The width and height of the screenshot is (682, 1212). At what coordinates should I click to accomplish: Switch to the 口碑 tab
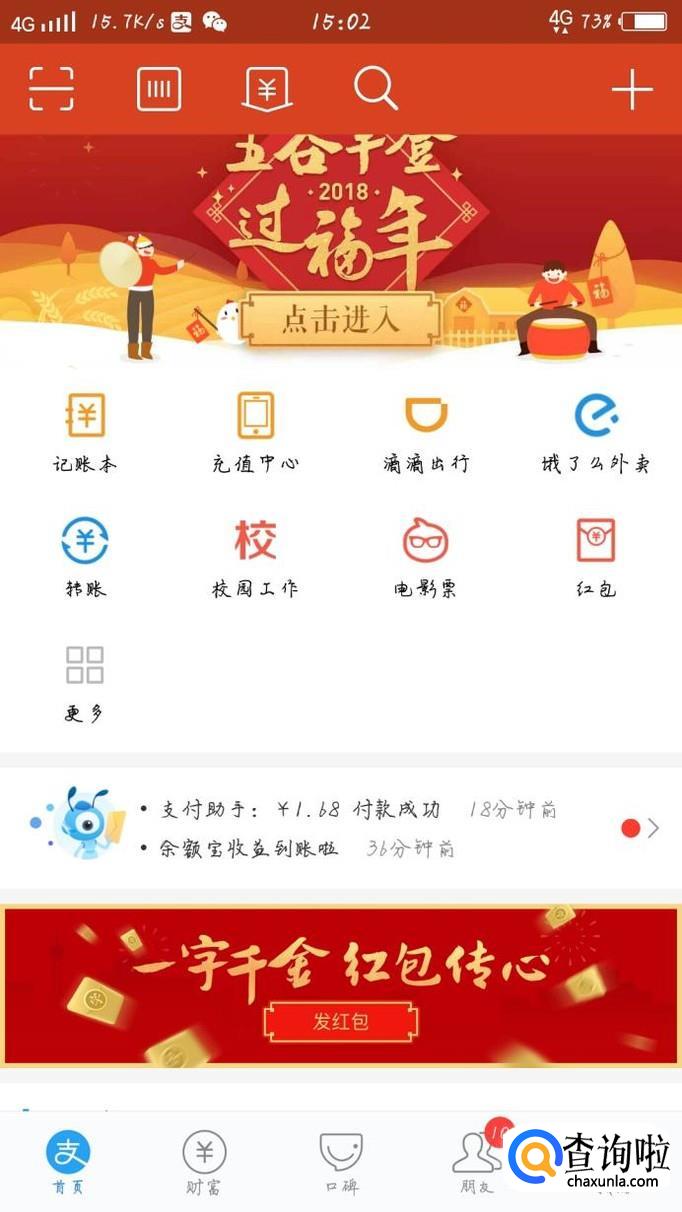click(x=341, y=1163)
